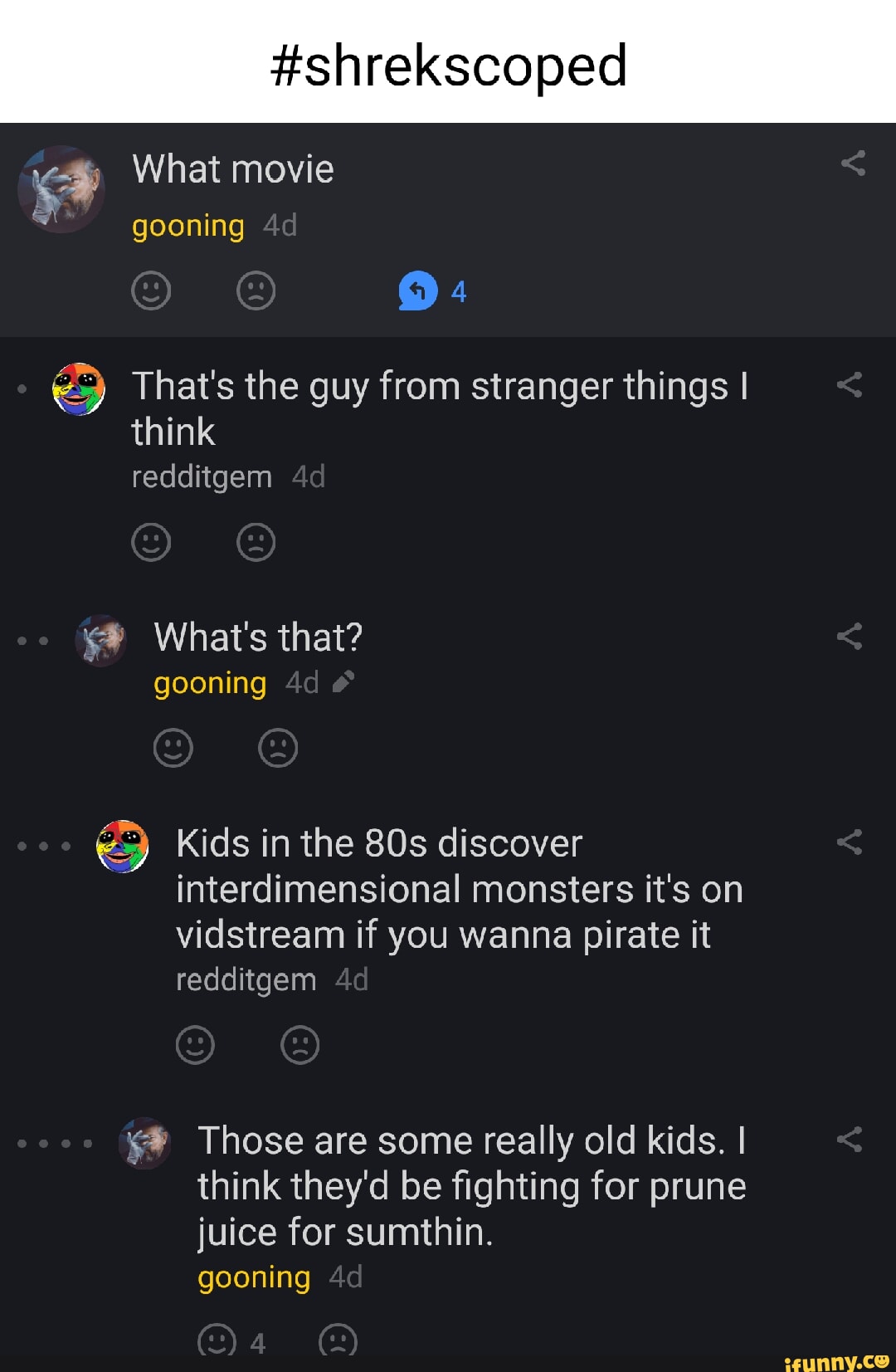
Task: Share gooning's "What movie" comment
Action: (x=853, y=164)
